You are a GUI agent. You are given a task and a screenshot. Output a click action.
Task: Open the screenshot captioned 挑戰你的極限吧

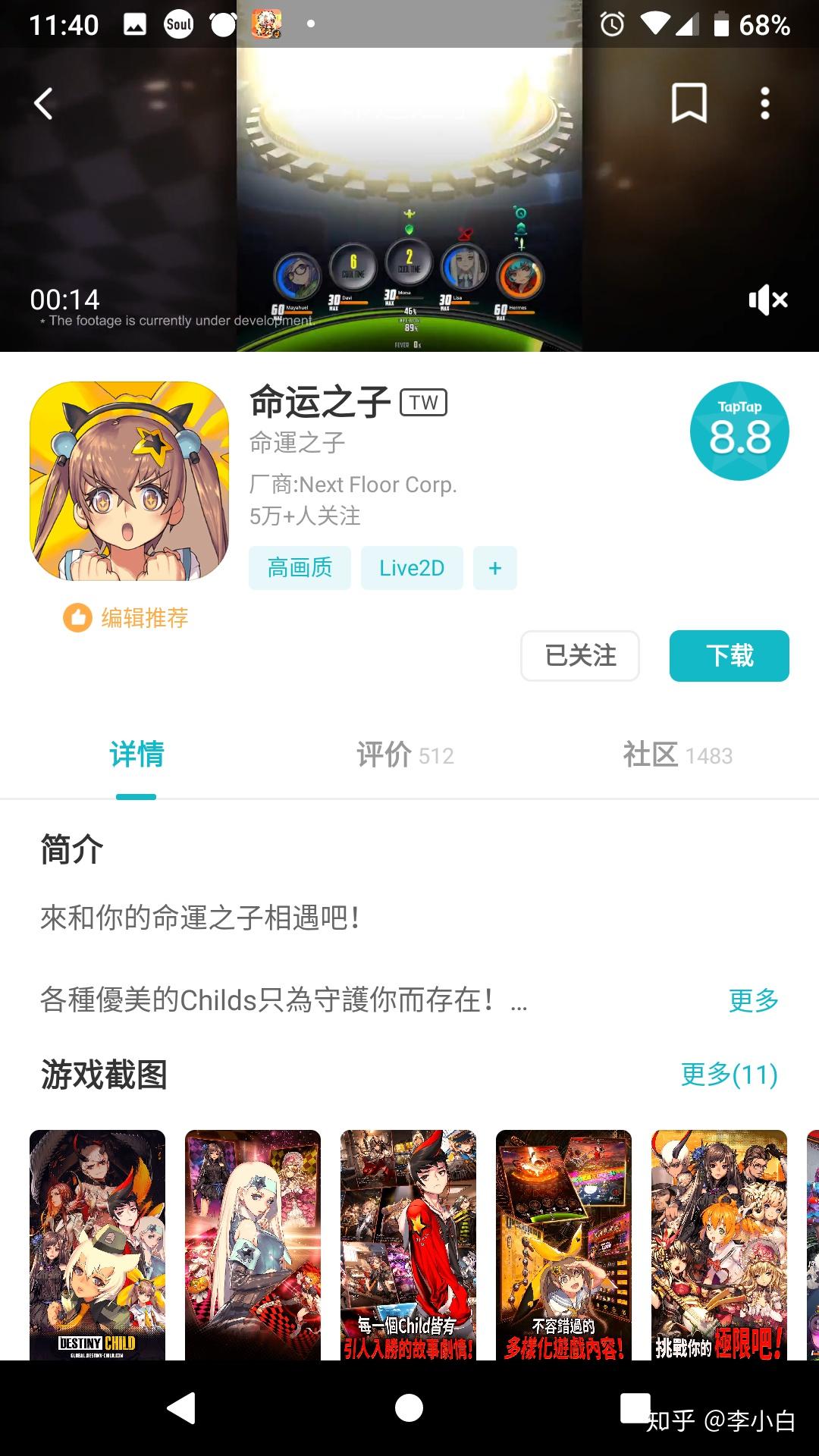pos(718,1244)
